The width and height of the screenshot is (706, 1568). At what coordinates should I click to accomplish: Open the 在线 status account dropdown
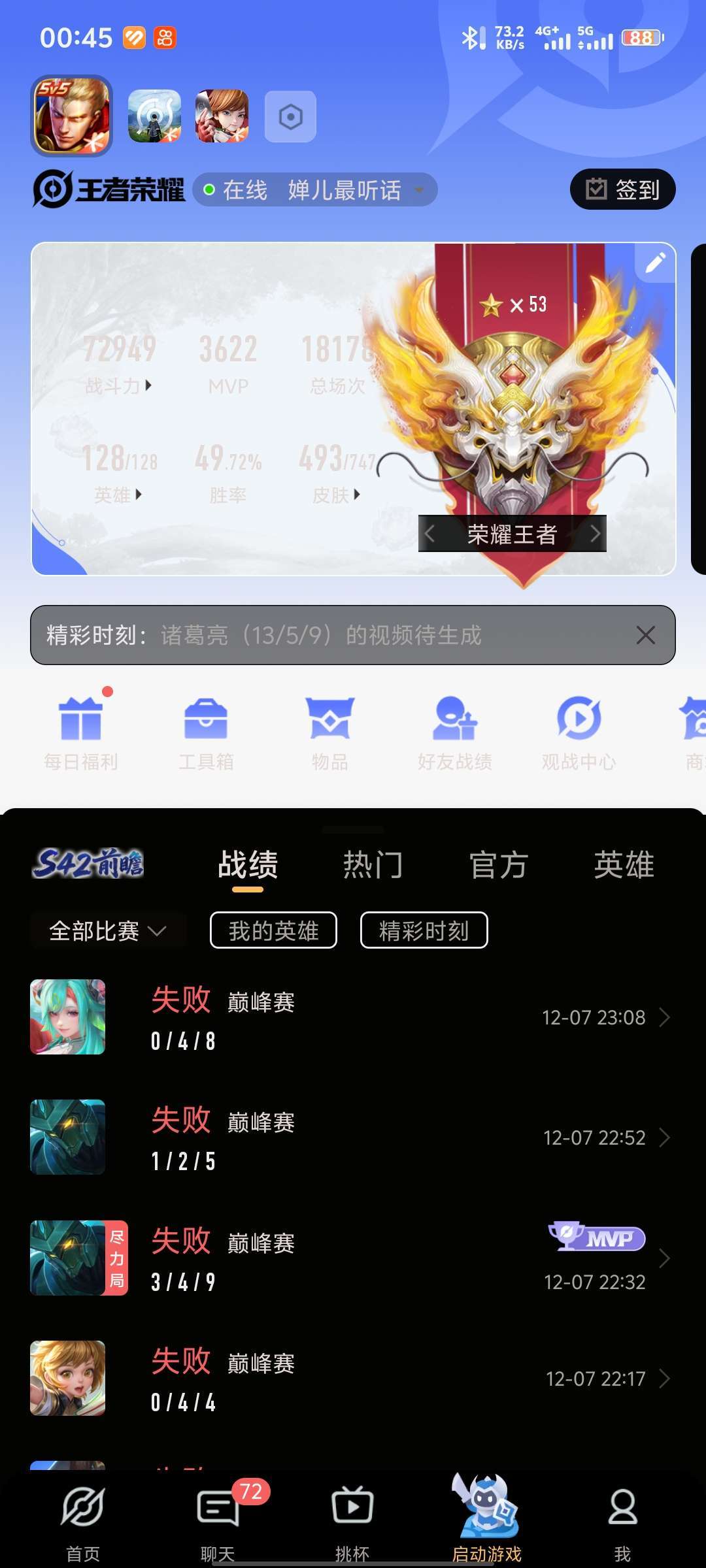pos(314,190)
